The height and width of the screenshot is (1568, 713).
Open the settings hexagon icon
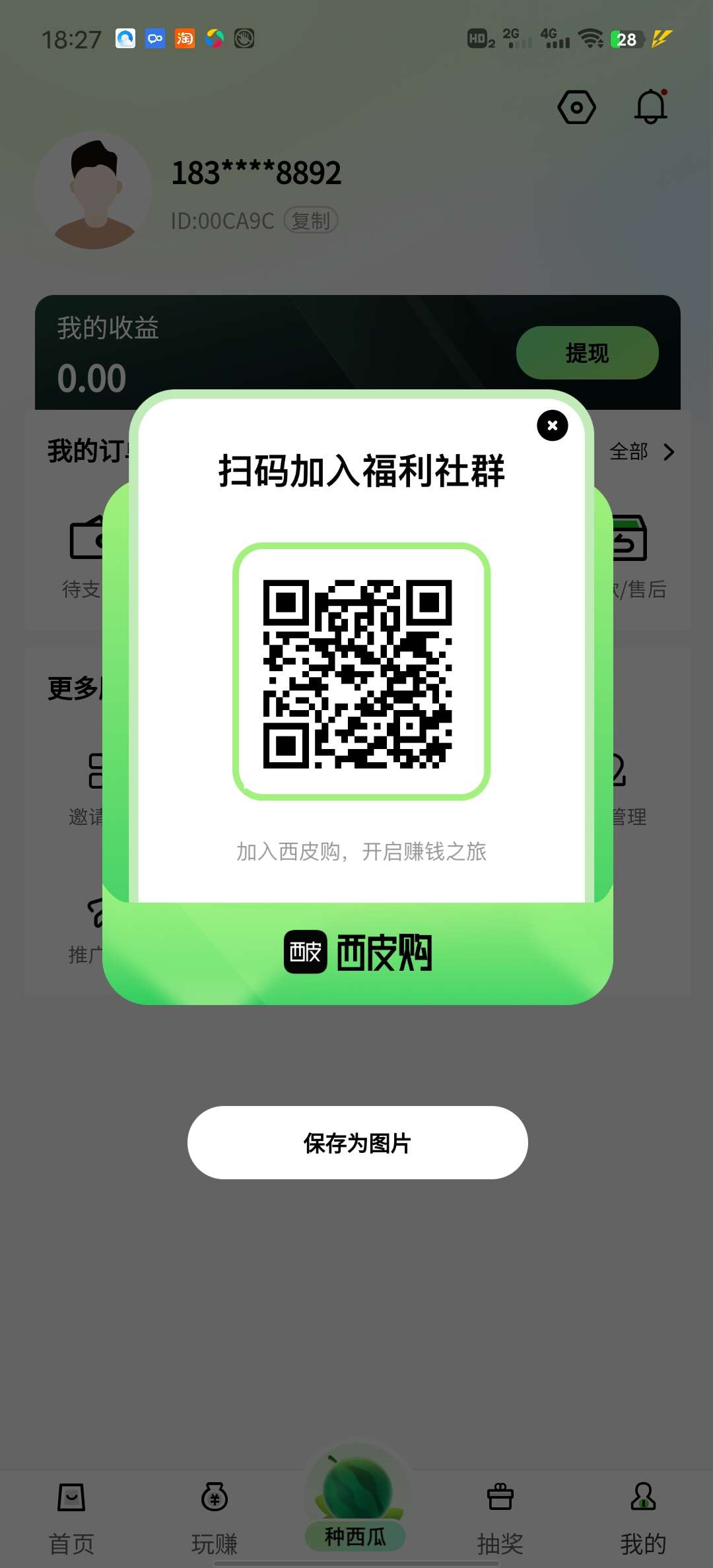576,108
